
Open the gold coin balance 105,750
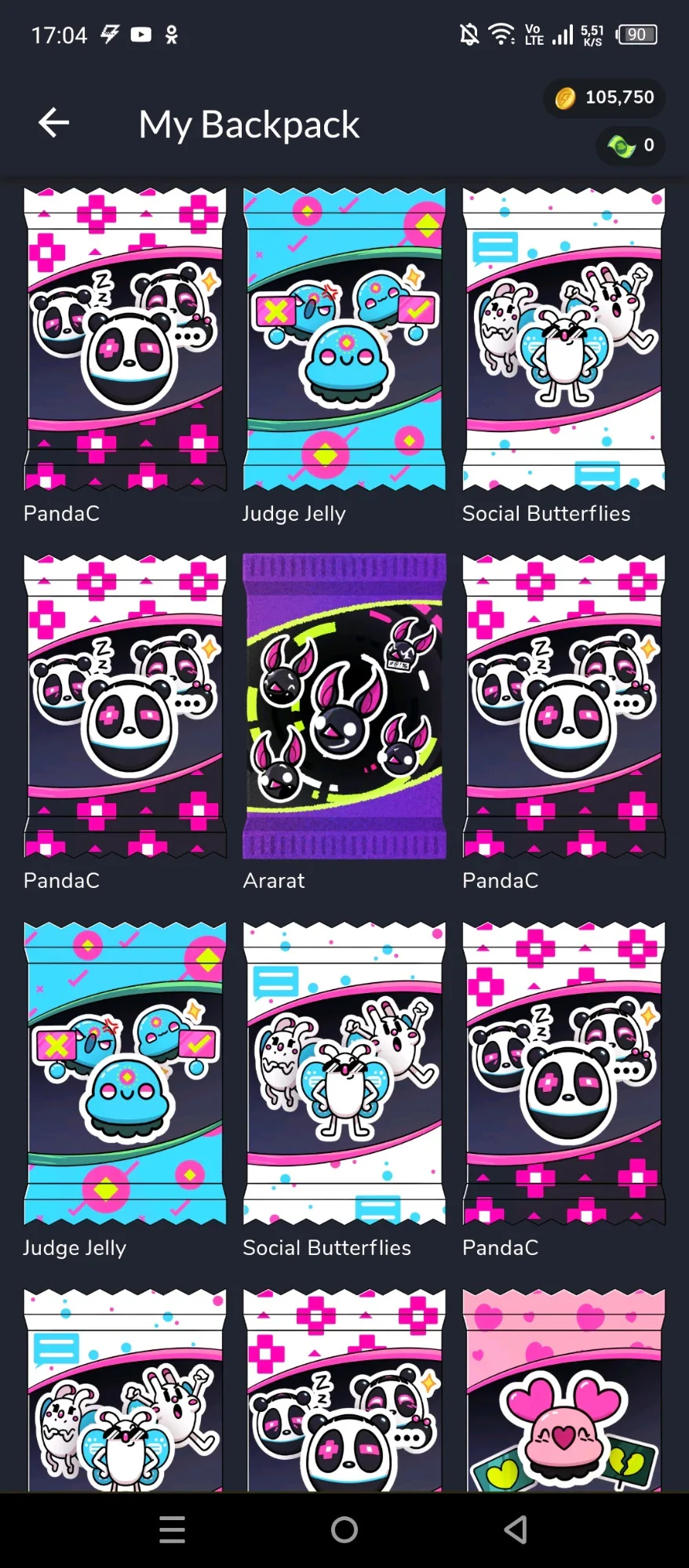pos(603,98)
